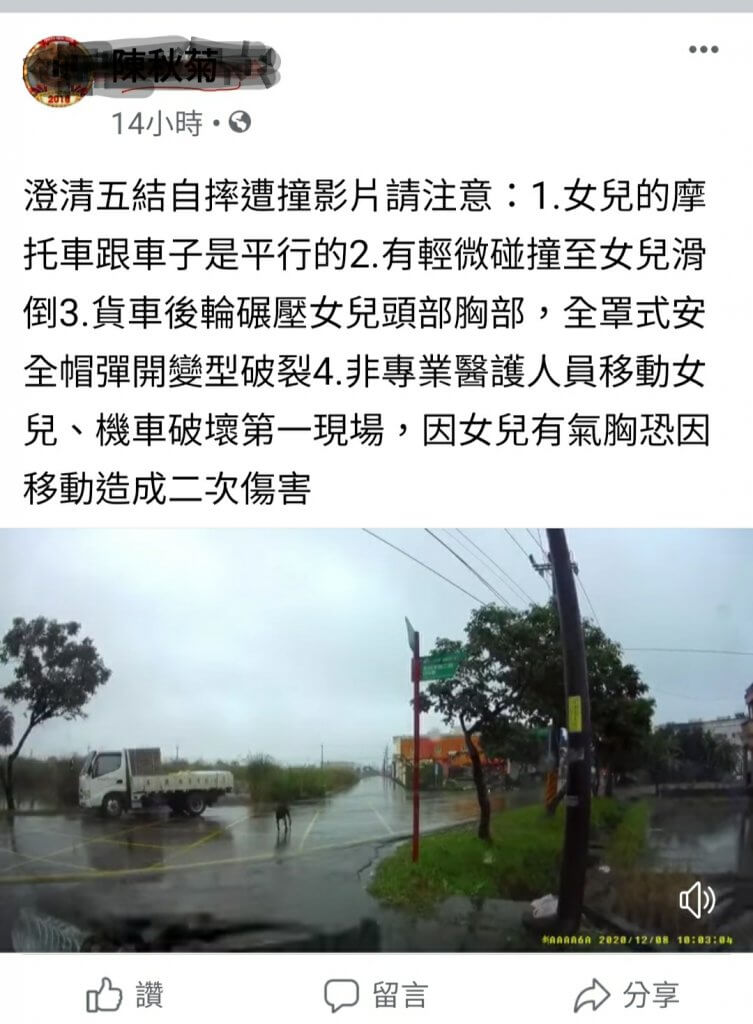The width and height of the screenshot is (753, 1024).
Task: Open the post's three-dot overflow menu
Action: (703, 50)
